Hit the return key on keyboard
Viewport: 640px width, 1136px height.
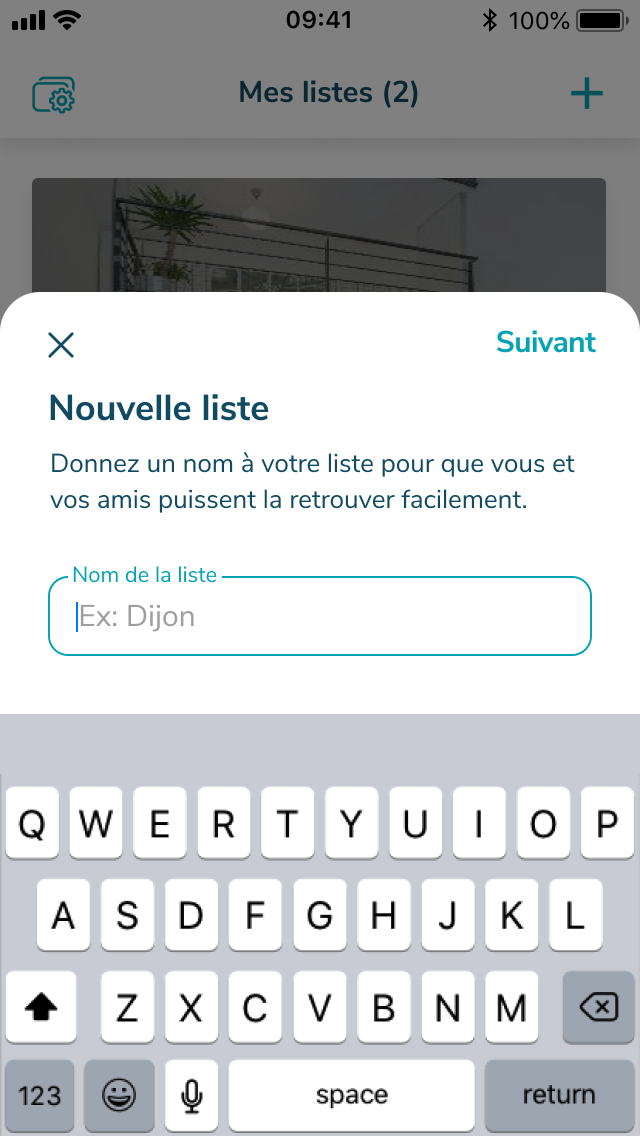[x=559, y=1094]
